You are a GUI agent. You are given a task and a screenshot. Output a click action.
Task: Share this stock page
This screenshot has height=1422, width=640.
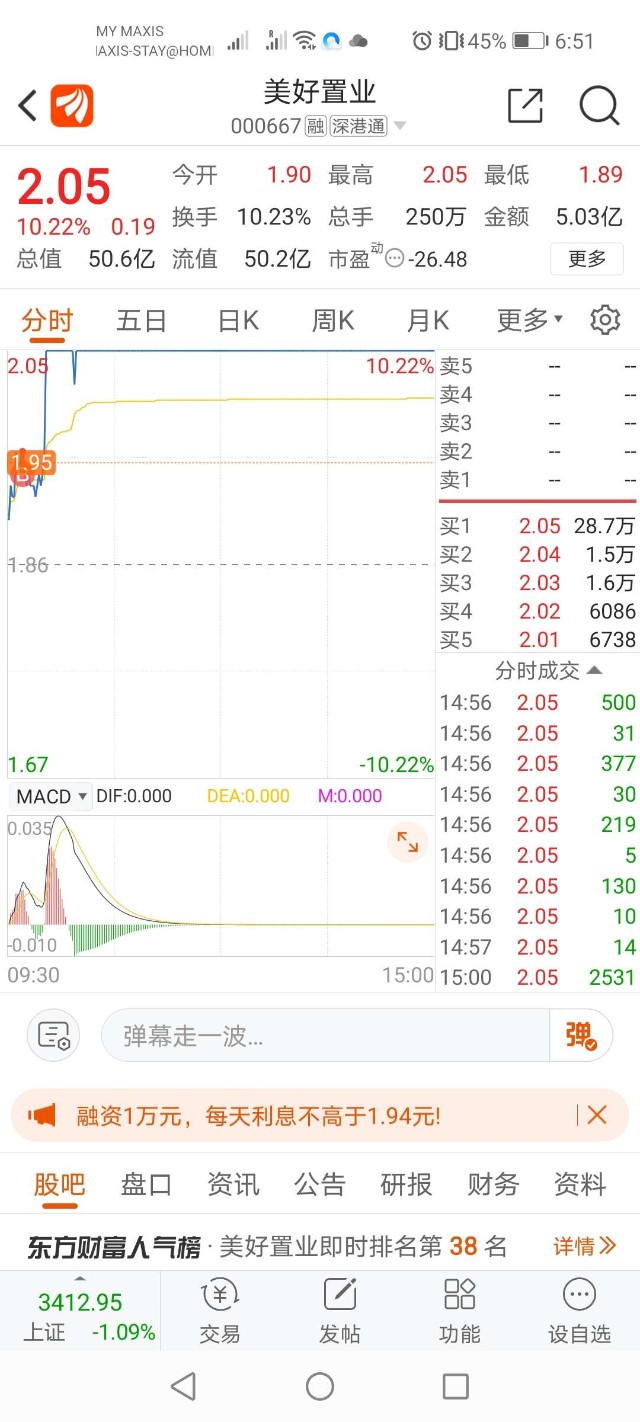point(525,105)
